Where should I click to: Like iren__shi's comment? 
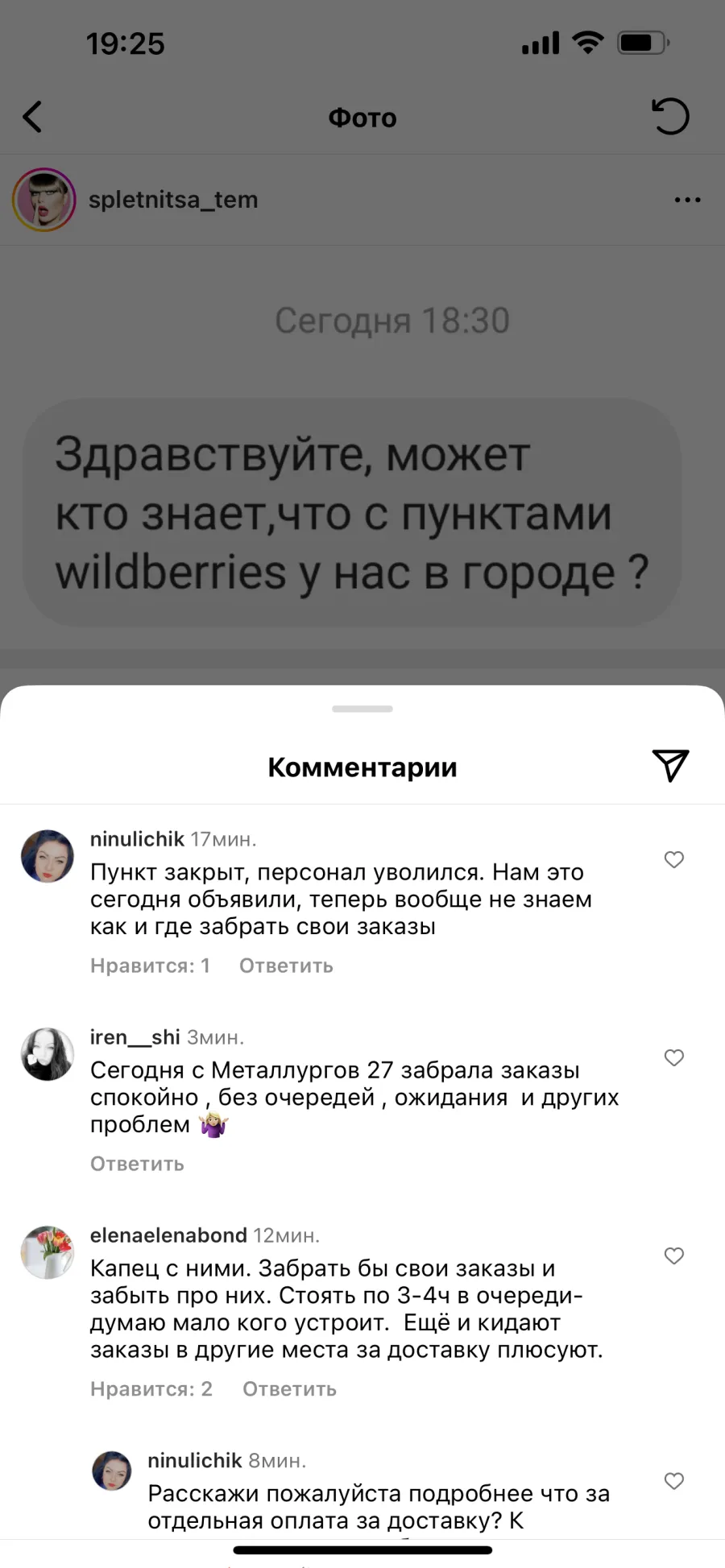[674, 1058]
